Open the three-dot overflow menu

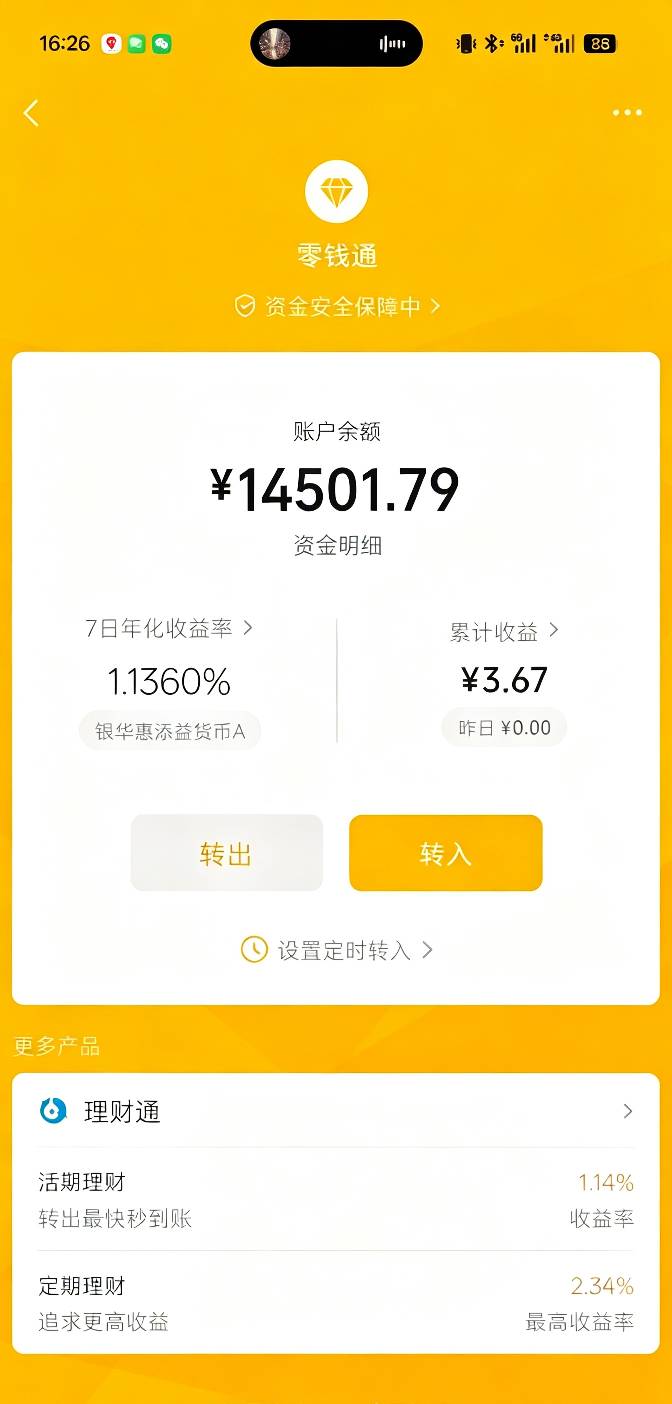pos(627,112)
